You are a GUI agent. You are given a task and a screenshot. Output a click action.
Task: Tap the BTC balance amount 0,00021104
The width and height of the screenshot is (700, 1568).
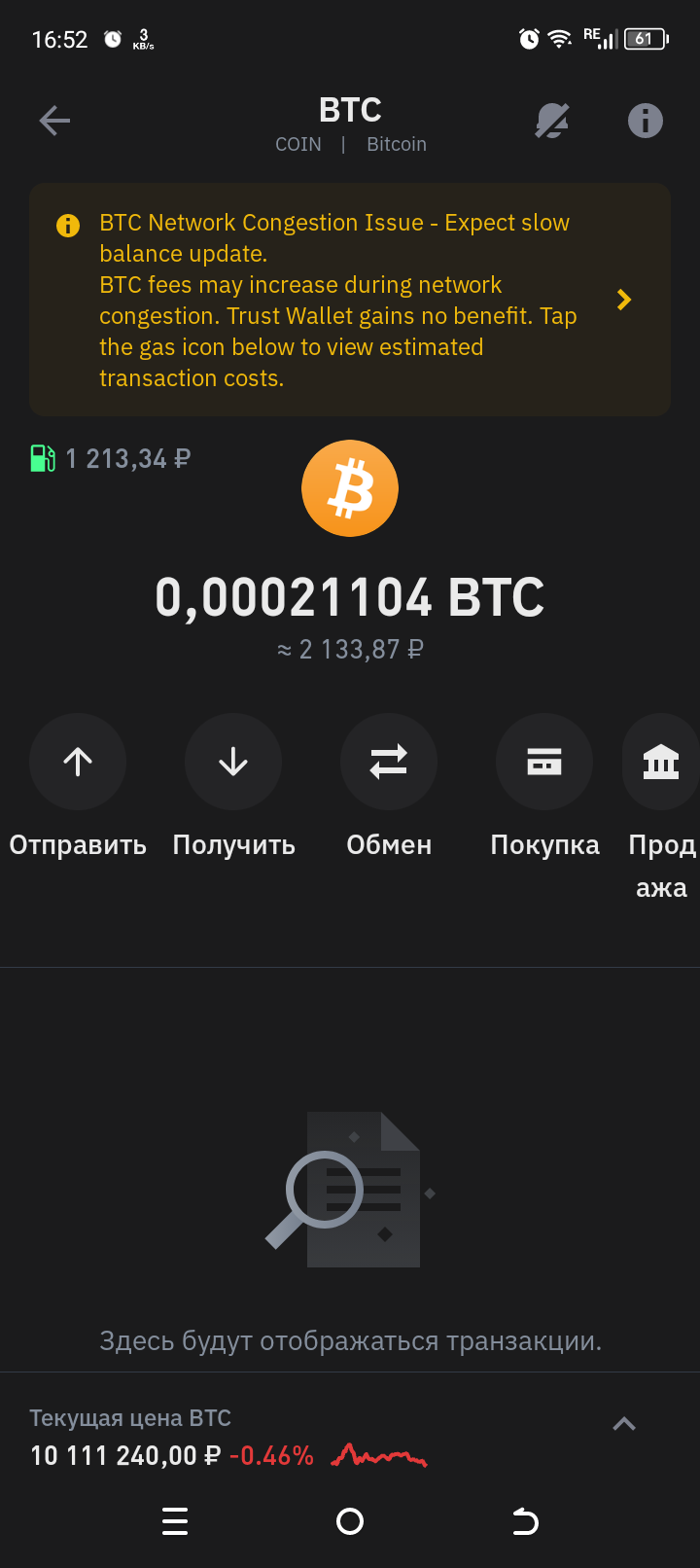pyautogui.click(x=350, y=597)
